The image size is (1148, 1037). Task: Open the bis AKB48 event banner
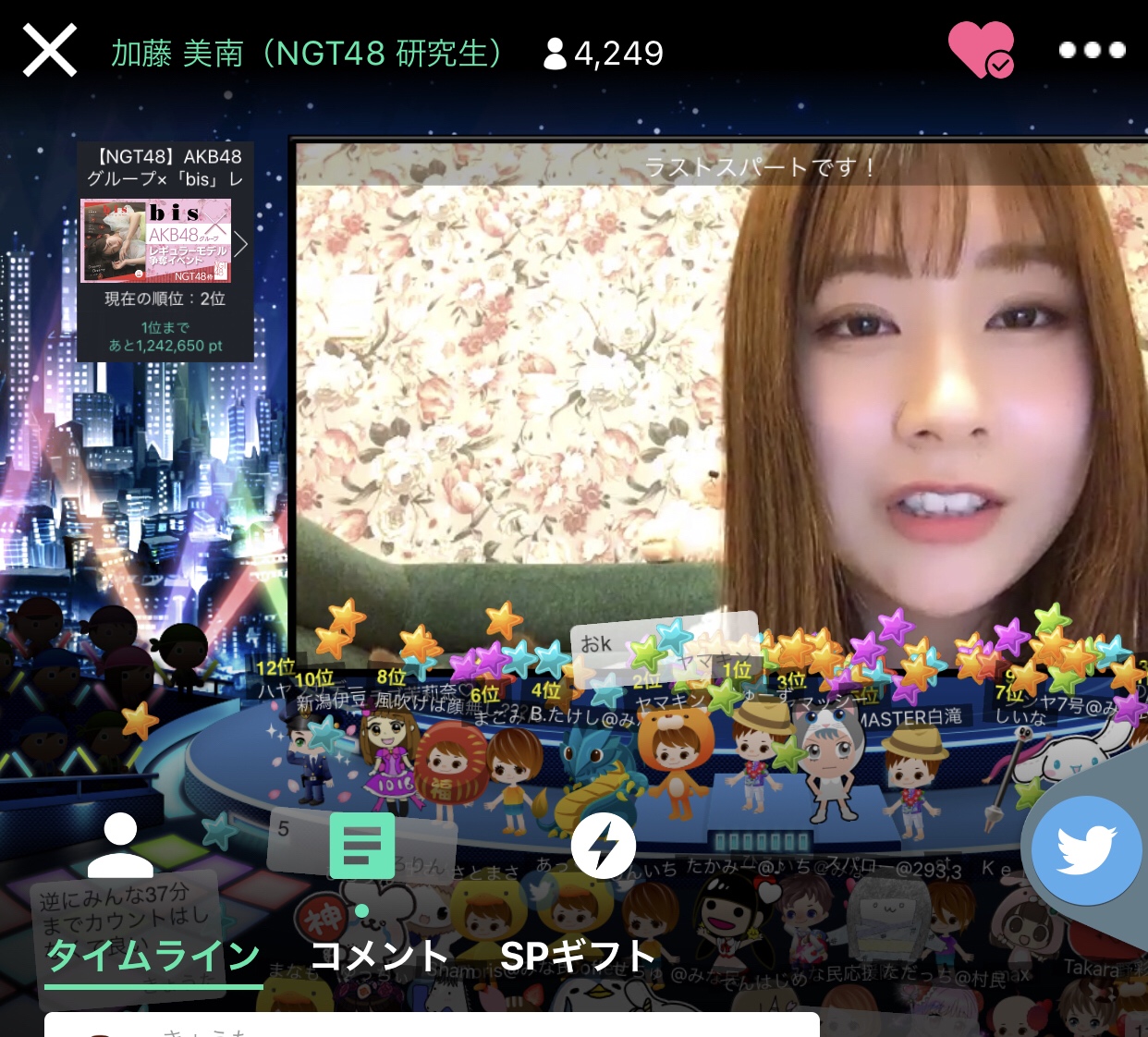155,240
